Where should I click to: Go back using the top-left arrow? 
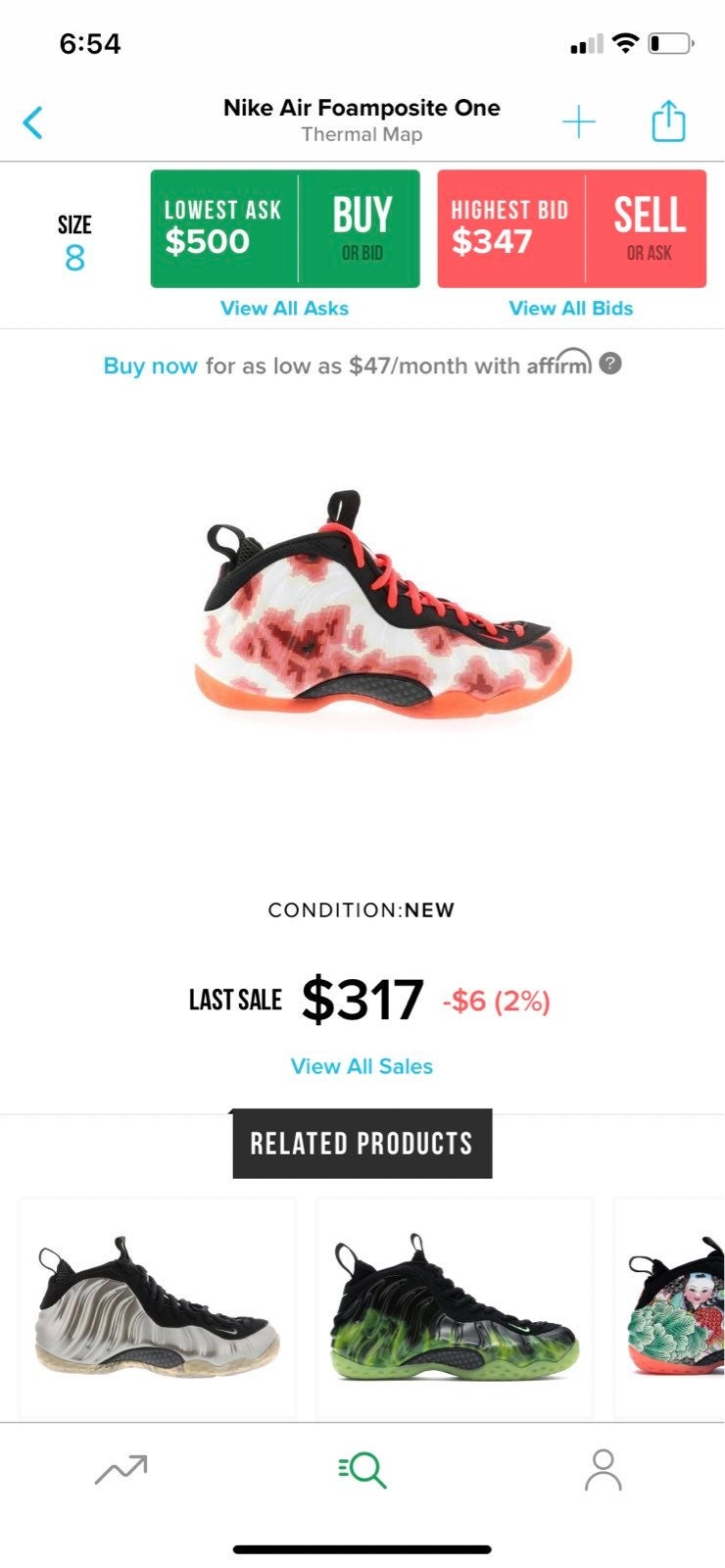pos(33,122)
